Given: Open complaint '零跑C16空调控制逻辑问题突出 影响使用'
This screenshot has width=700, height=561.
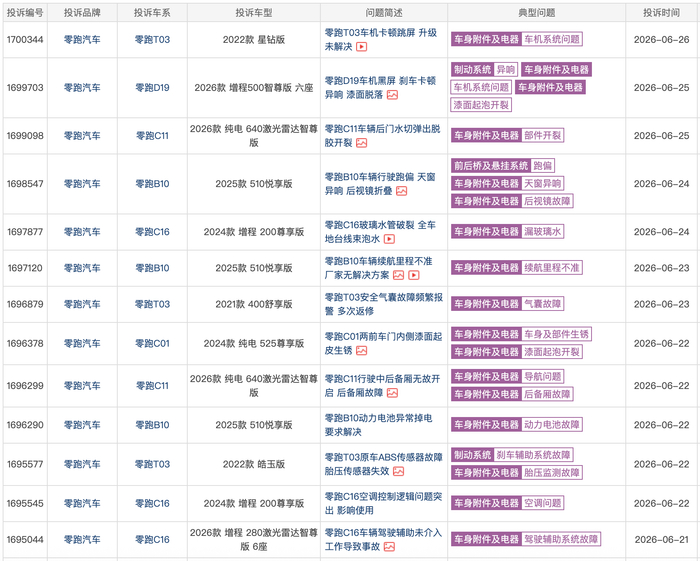Looking at the screenshot, I should click(x=383, y=503).
